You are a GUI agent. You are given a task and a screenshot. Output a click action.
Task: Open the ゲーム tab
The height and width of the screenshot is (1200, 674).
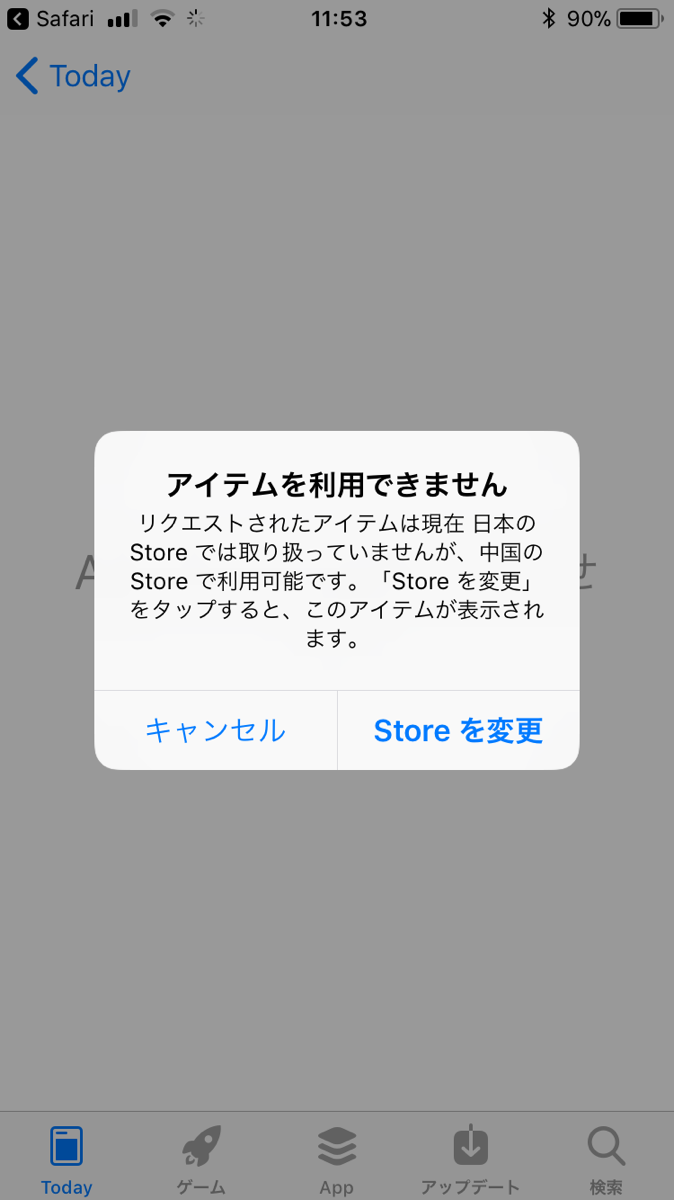click(201, 1159)
